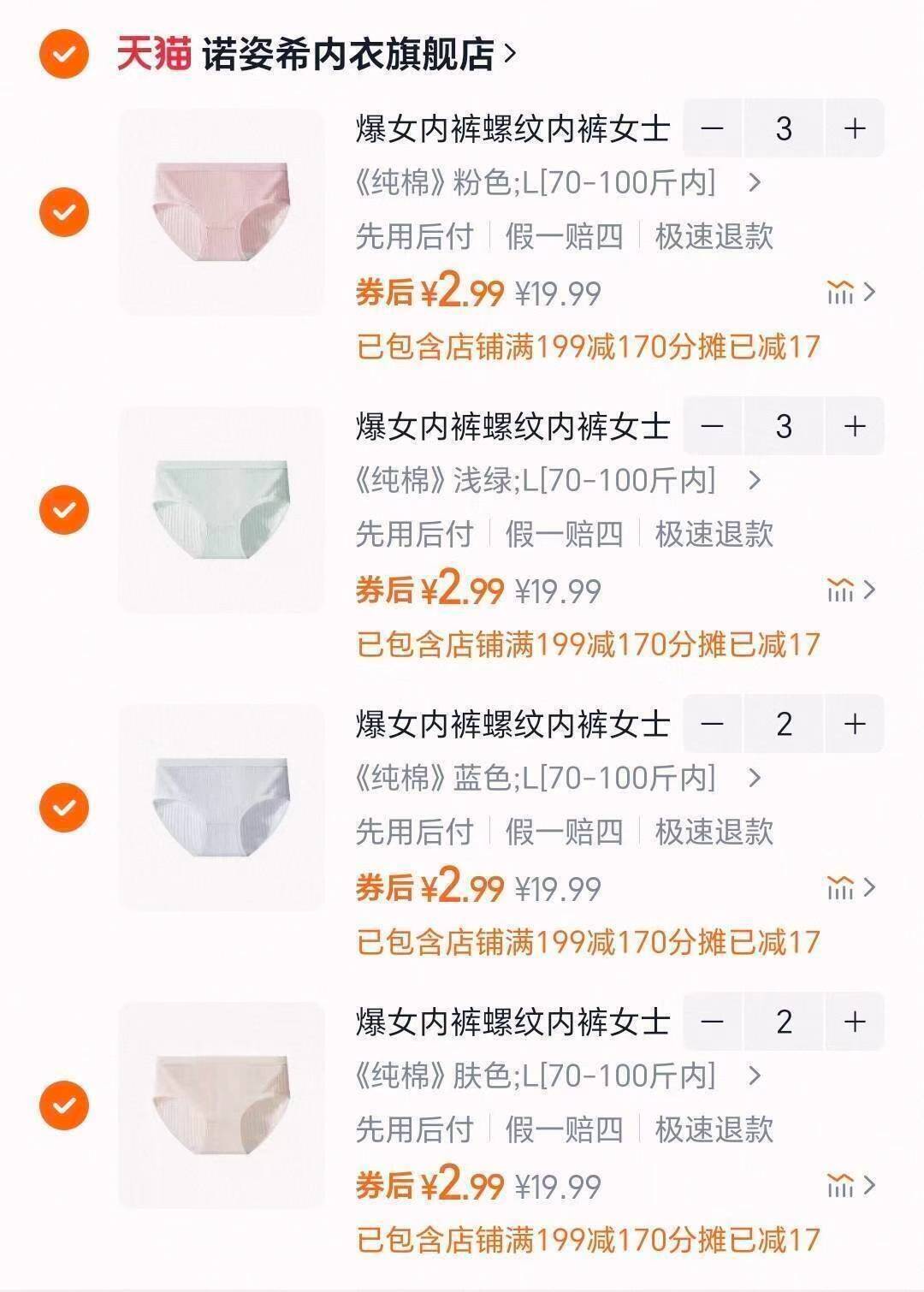The image size is (924, 1292).
Task: Decrease quantity of the 浅绿 item with minus icon
Action: point(710,426)
